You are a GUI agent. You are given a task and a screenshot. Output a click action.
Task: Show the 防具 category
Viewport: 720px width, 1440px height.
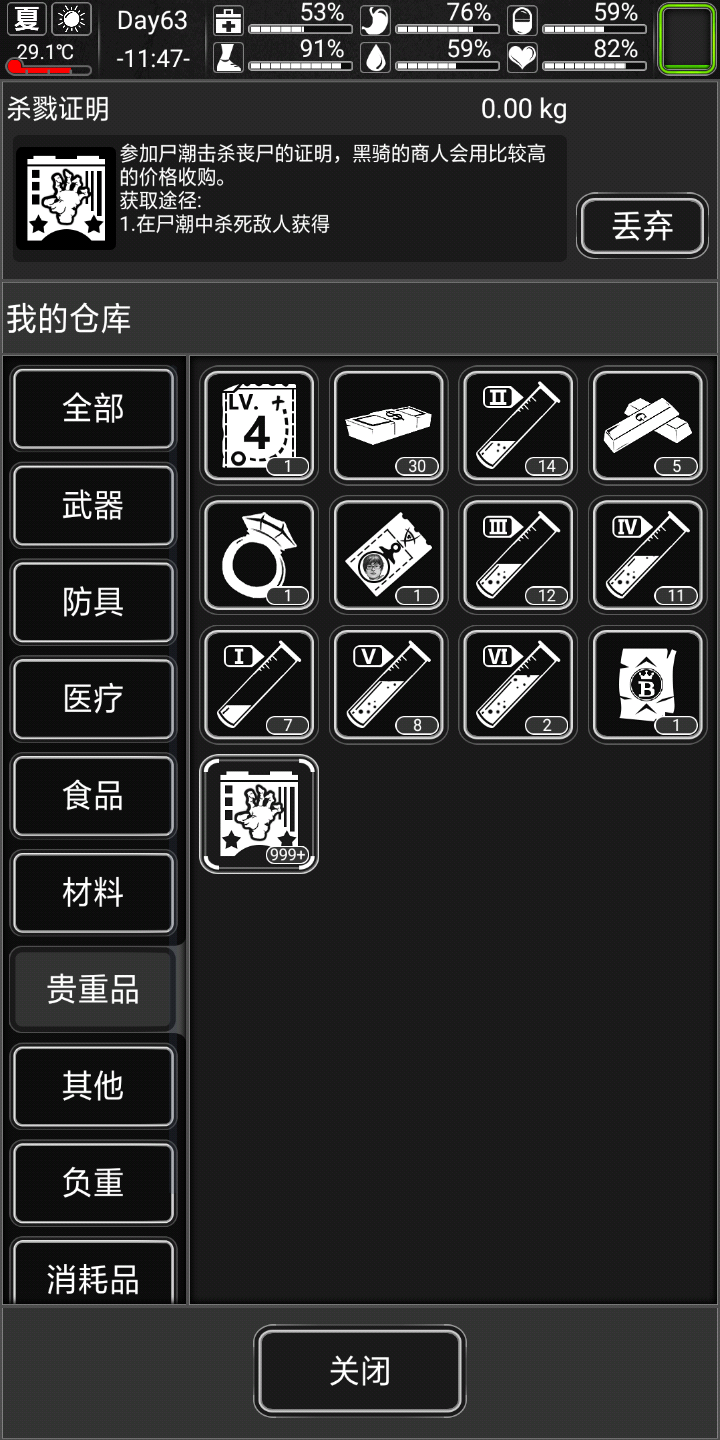click(x=93, y=602)
